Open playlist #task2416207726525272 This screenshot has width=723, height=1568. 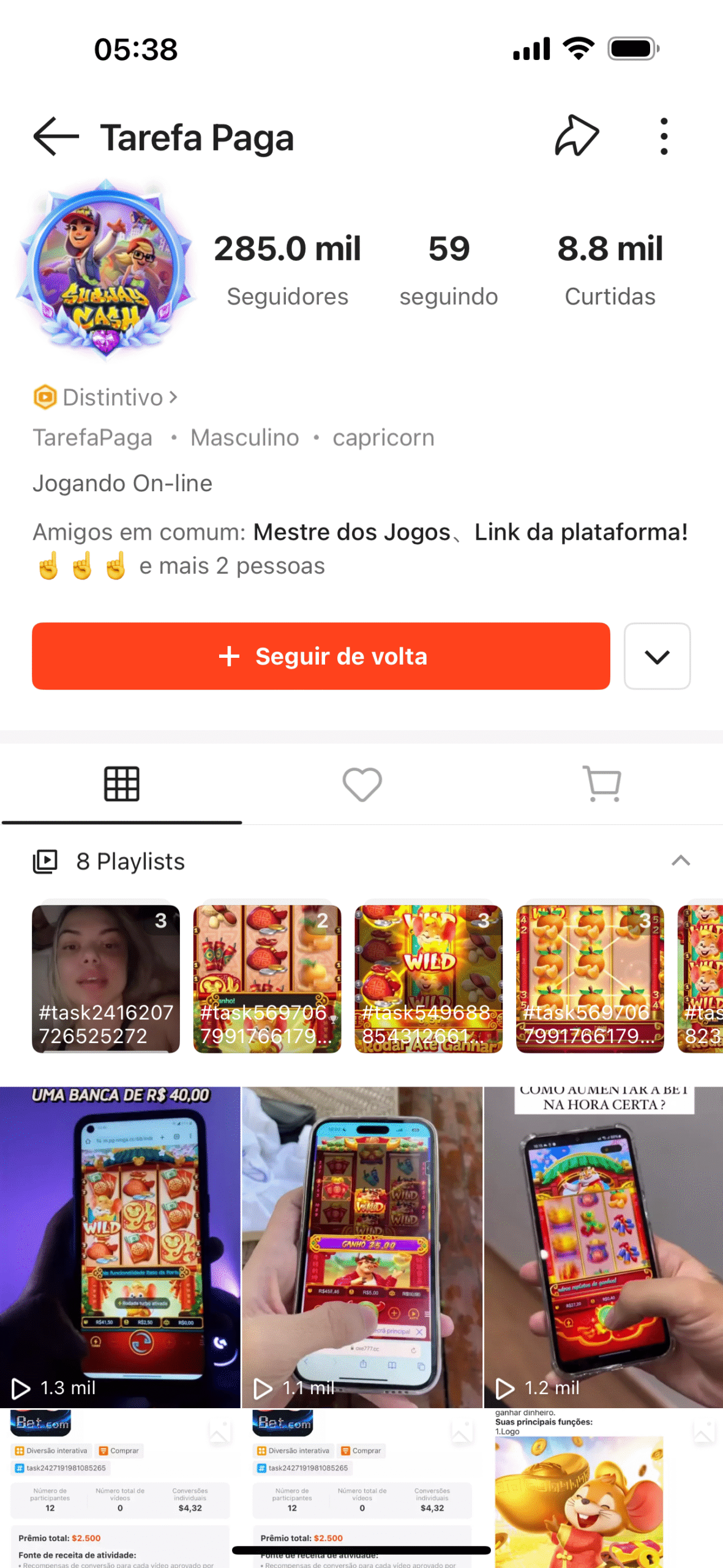(x=106, y=979)
